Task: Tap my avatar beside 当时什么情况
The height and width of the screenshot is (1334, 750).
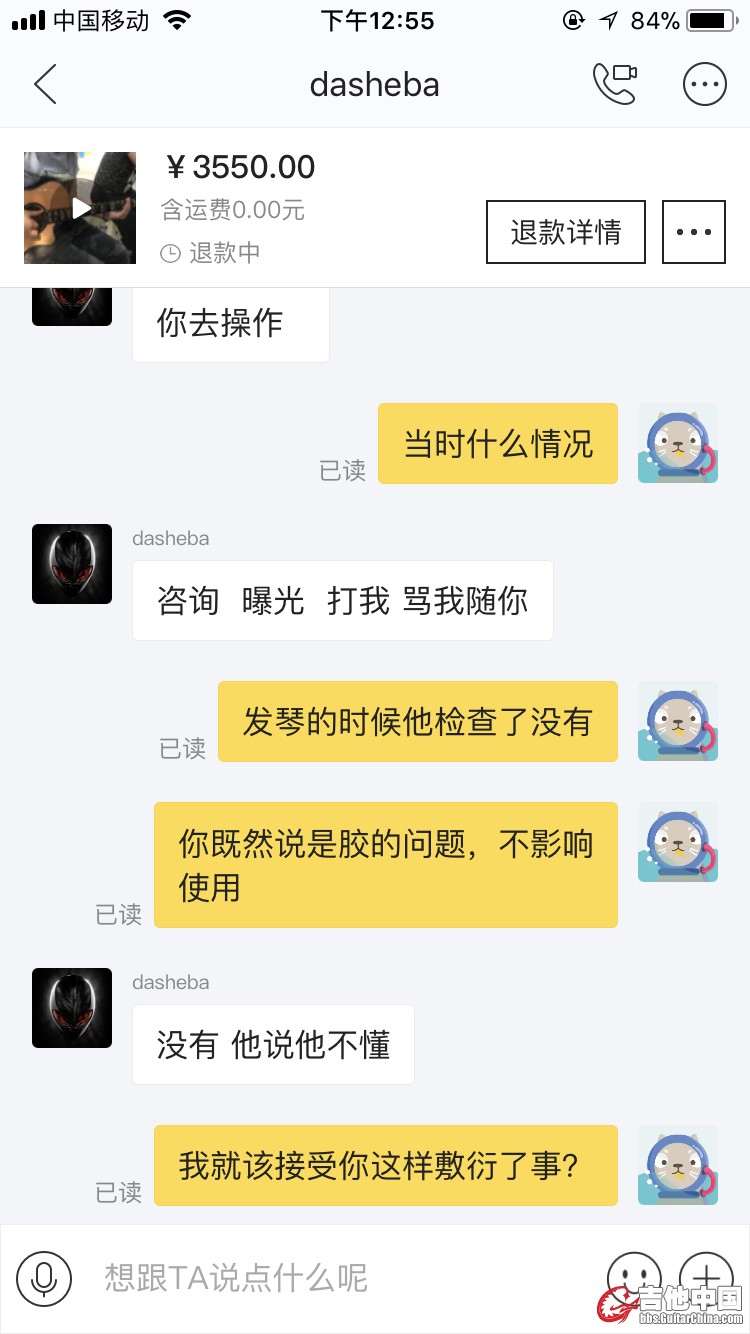Action: click(678, 443)
